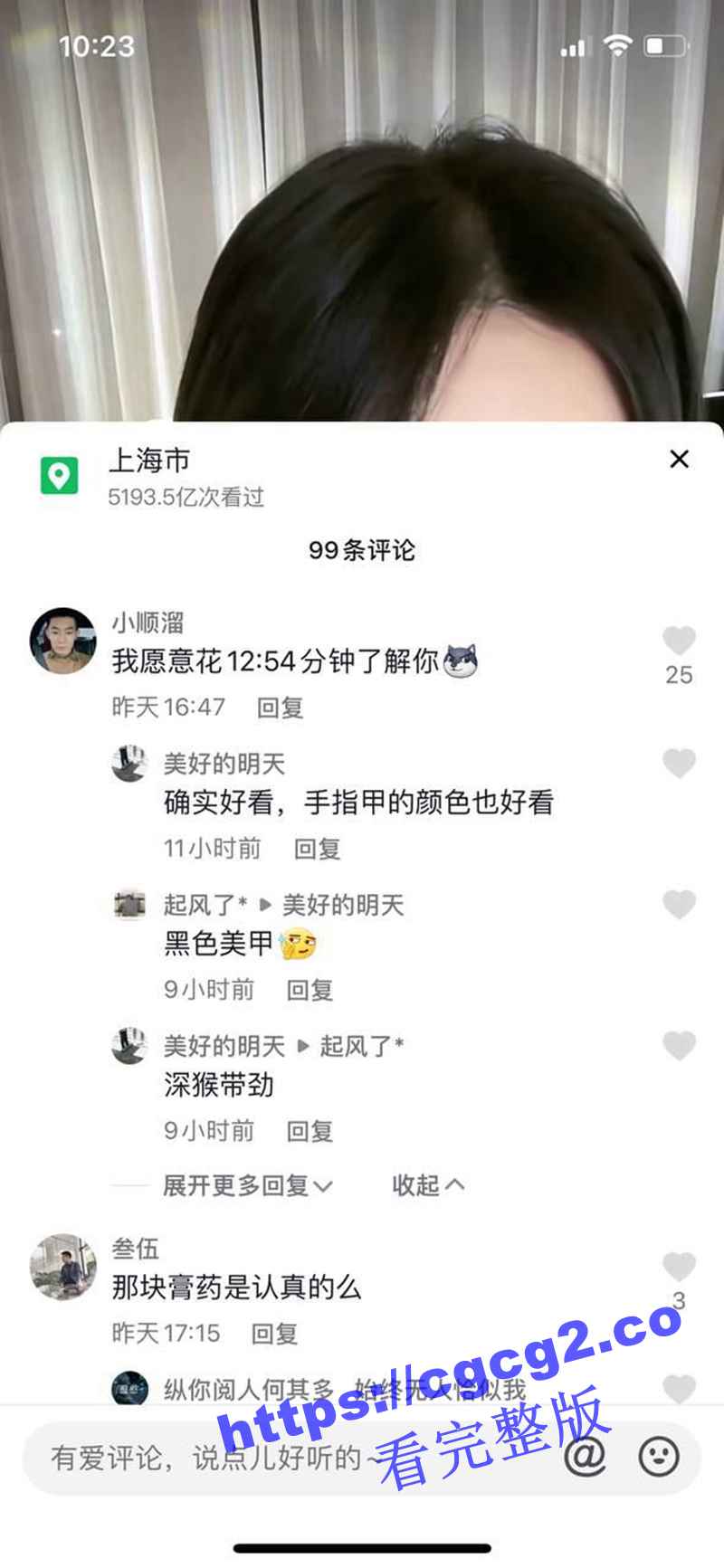The image size is (724, 1568).
Task: Like the 深猴带劲 comment
Action: click(679, 1045)
